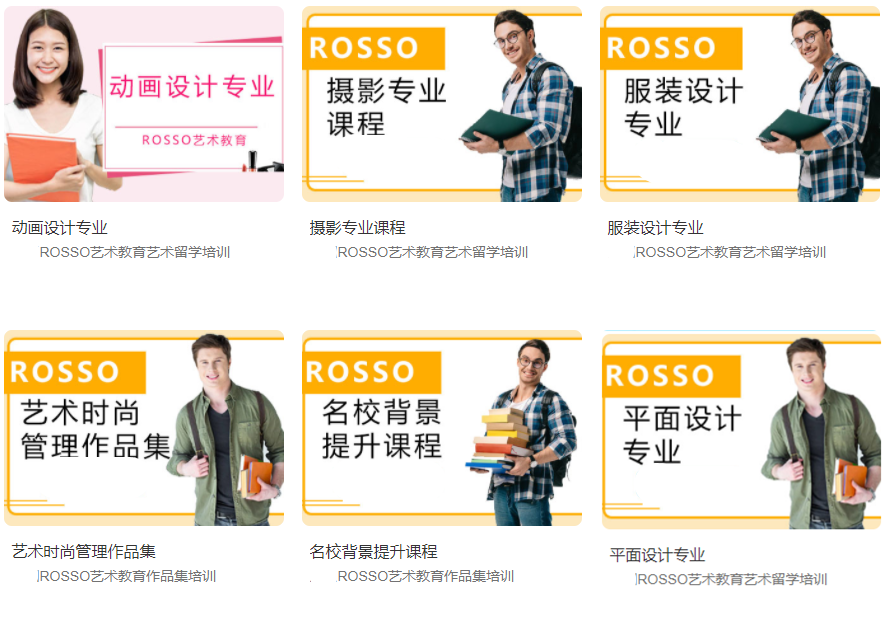This screenshot has width=889, height=627.
Task: Open the 动画设计专业 course card
Action: [x=144, y=105]
